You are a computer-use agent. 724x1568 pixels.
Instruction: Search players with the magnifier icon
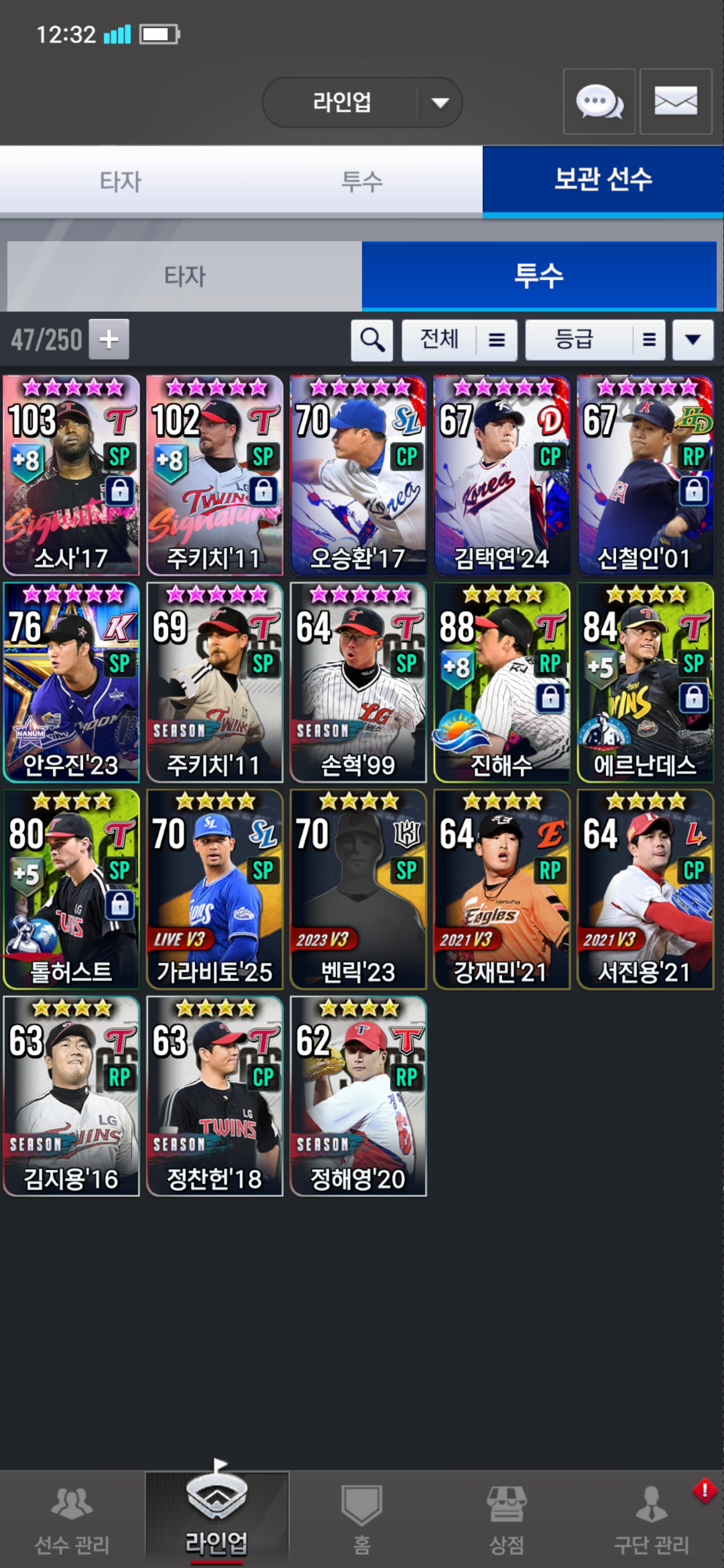[x=372, y=340]
